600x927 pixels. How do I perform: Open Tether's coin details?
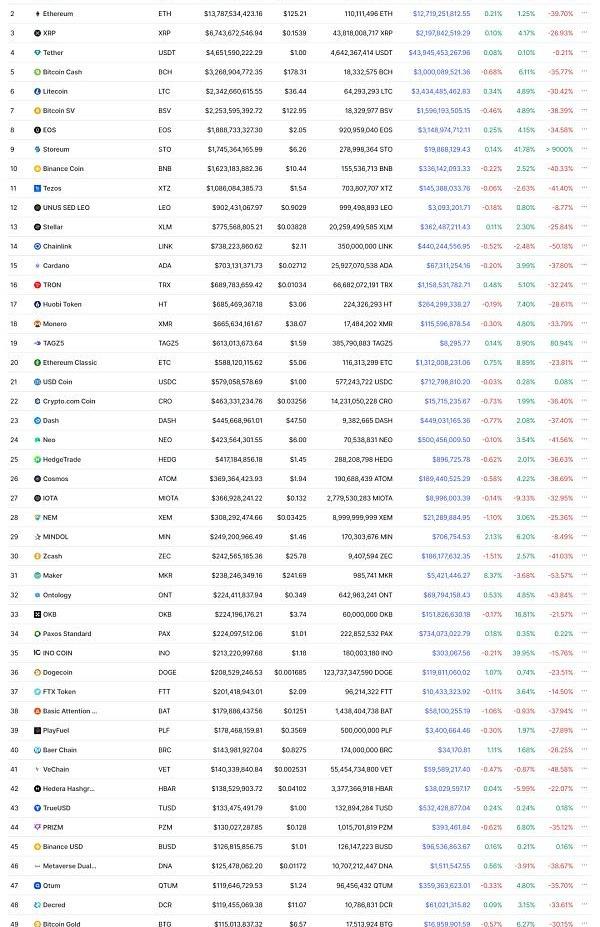pos(52,52)
